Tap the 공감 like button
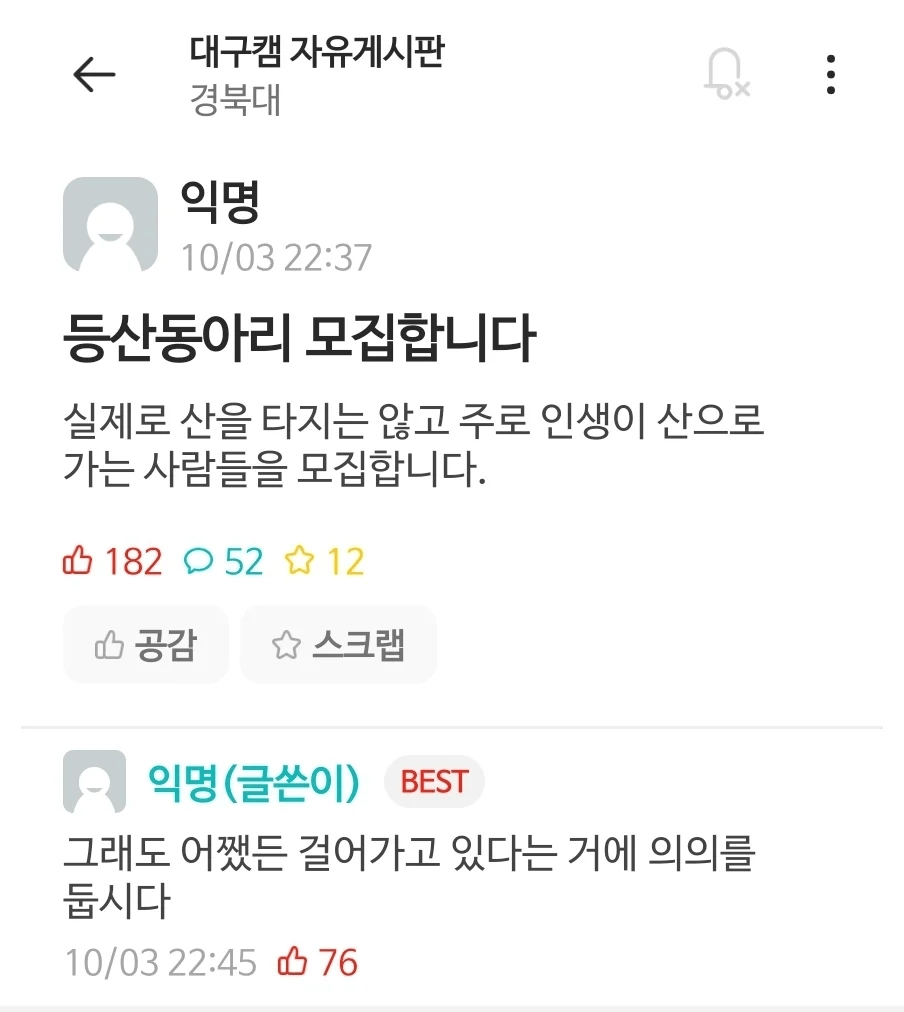The image size is (904, 1012). [x=146, y=645]
